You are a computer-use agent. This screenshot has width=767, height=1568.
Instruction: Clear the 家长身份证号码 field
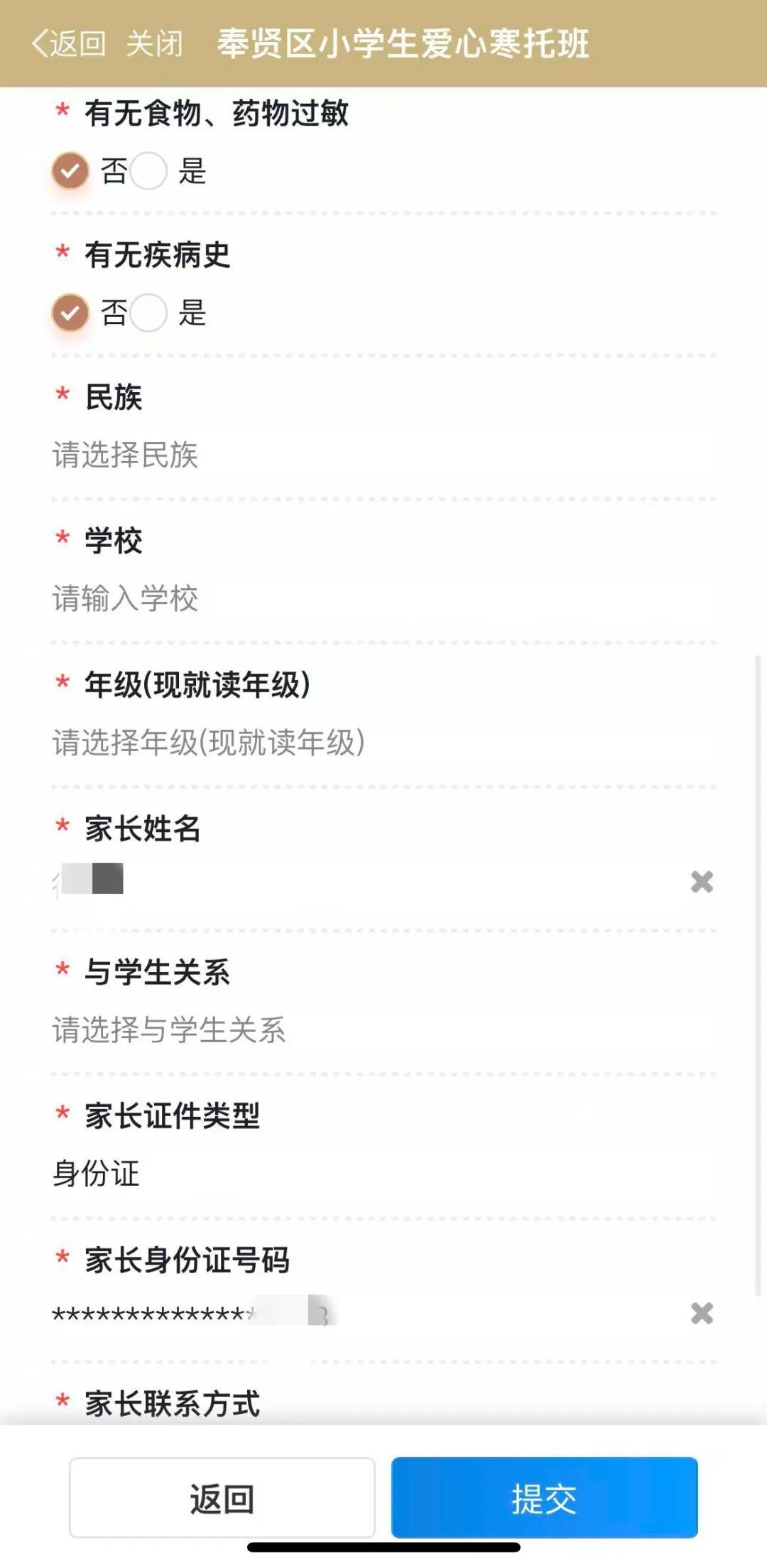click(702, 1313)
